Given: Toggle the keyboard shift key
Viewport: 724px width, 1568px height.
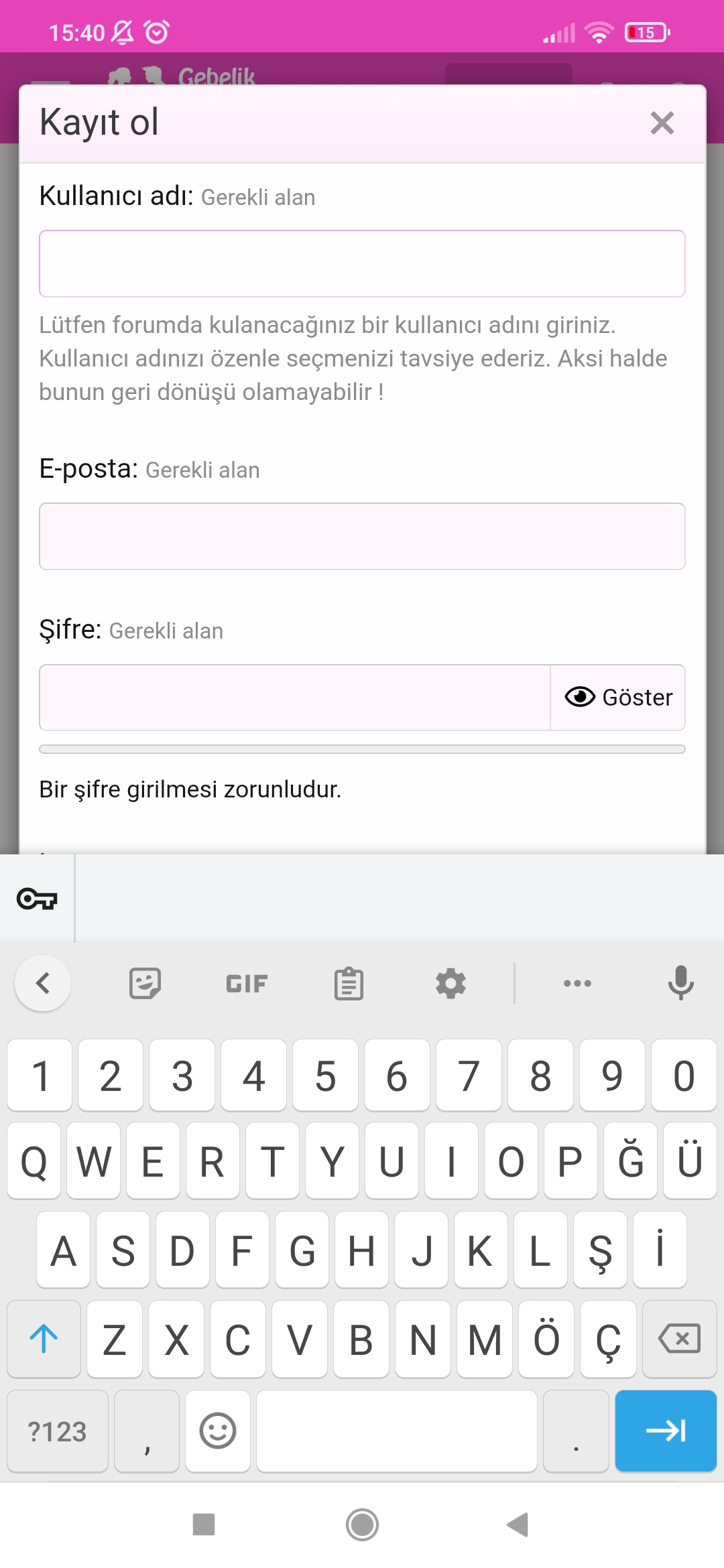Looking at the screenshot, I should coord(44,1339).
